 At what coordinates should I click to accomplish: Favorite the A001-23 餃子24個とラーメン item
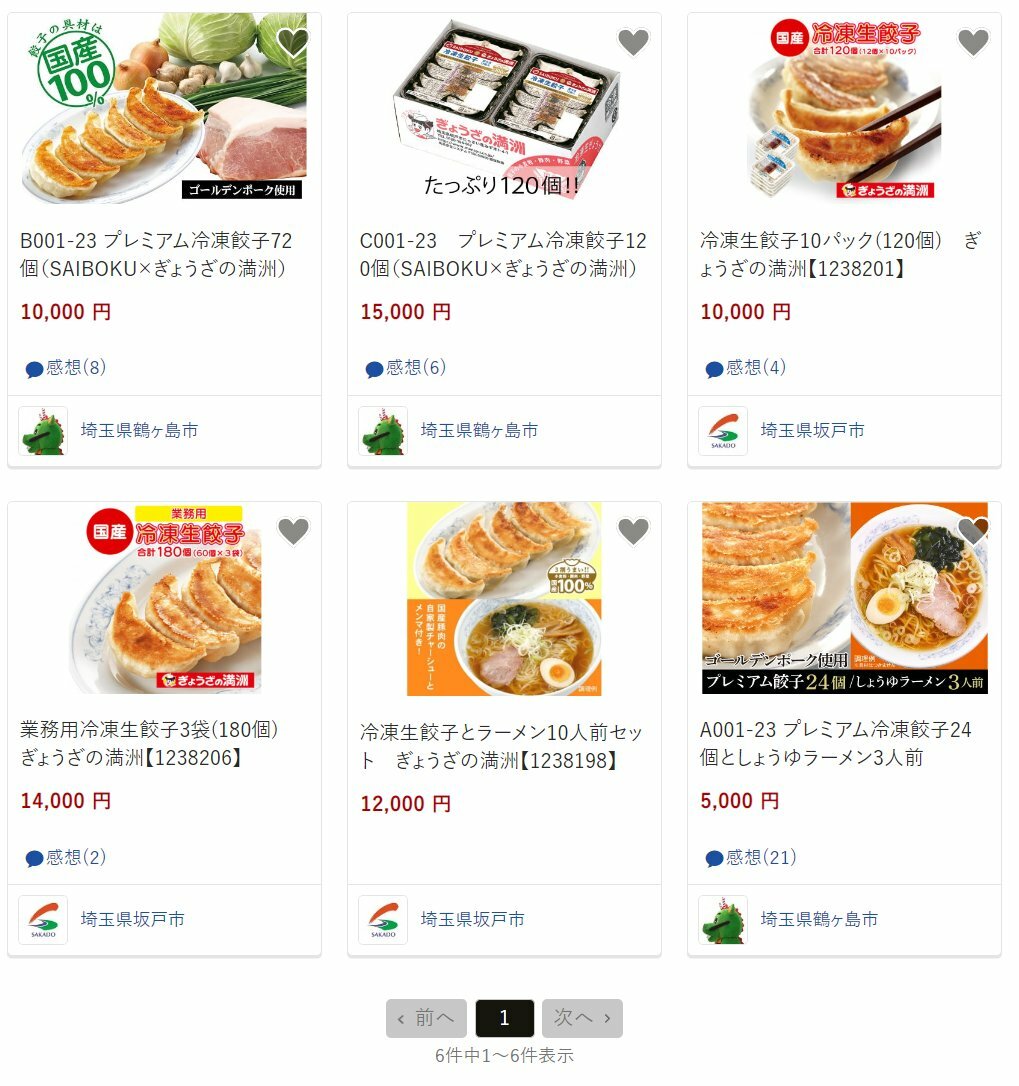(973, 531)
